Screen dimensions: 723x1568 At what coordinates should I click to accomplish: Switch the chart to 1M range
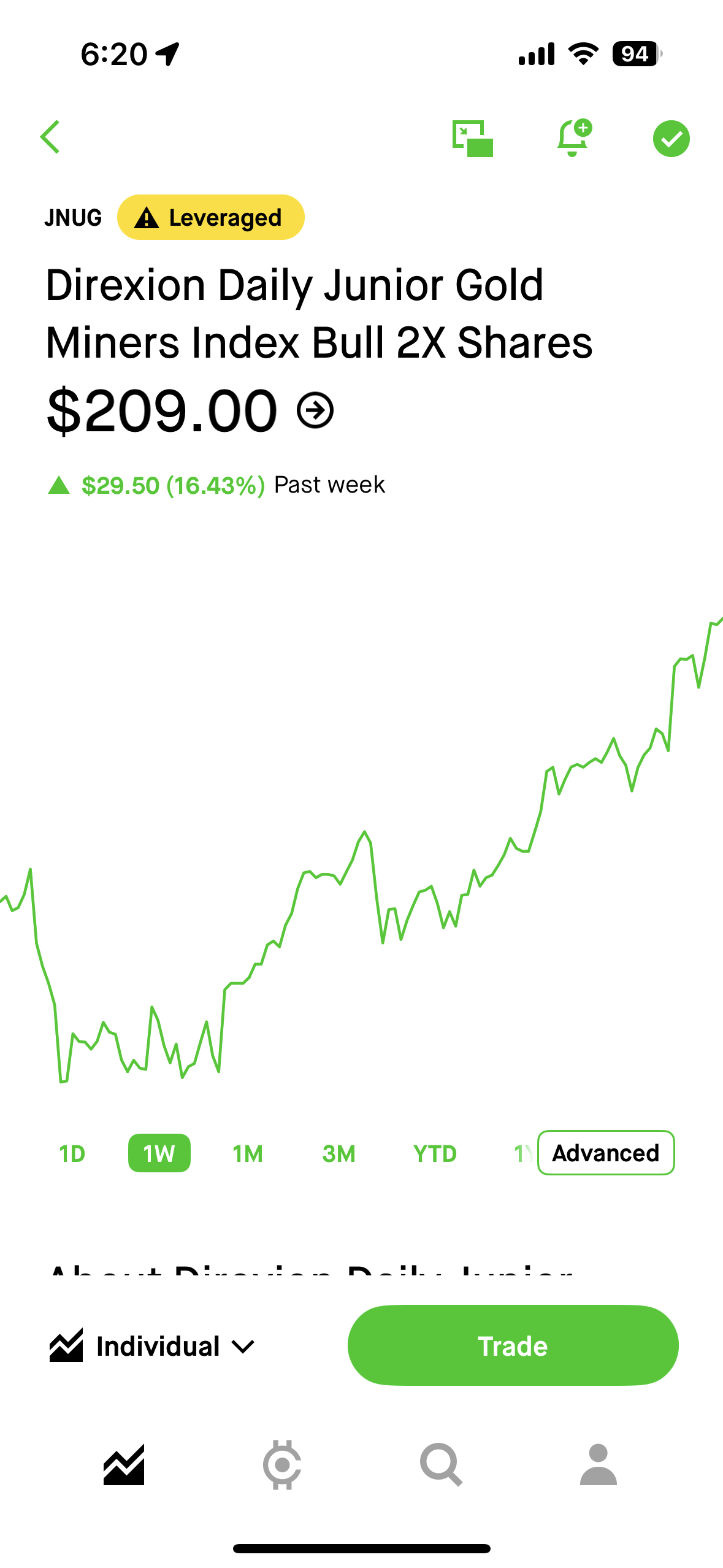point(248,1154)
